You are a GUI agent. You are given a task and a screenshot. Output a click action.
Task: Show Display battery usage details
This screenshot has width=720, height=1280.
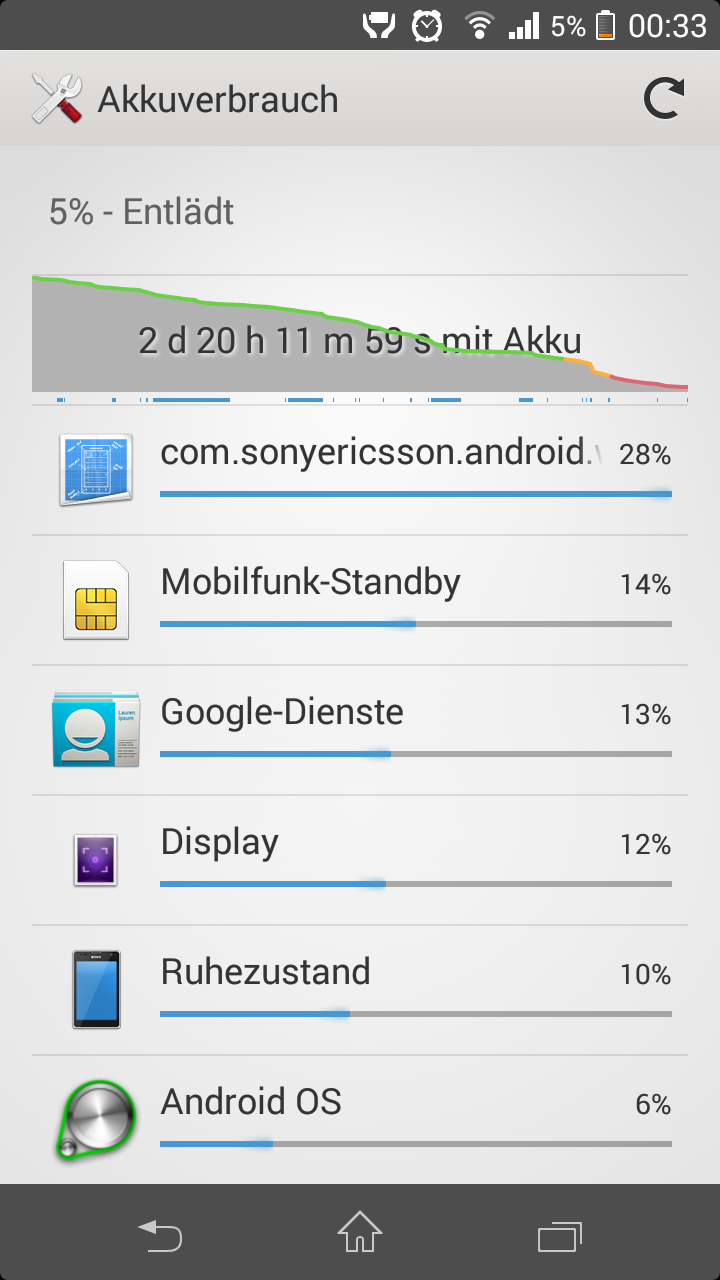pos(360,860)
